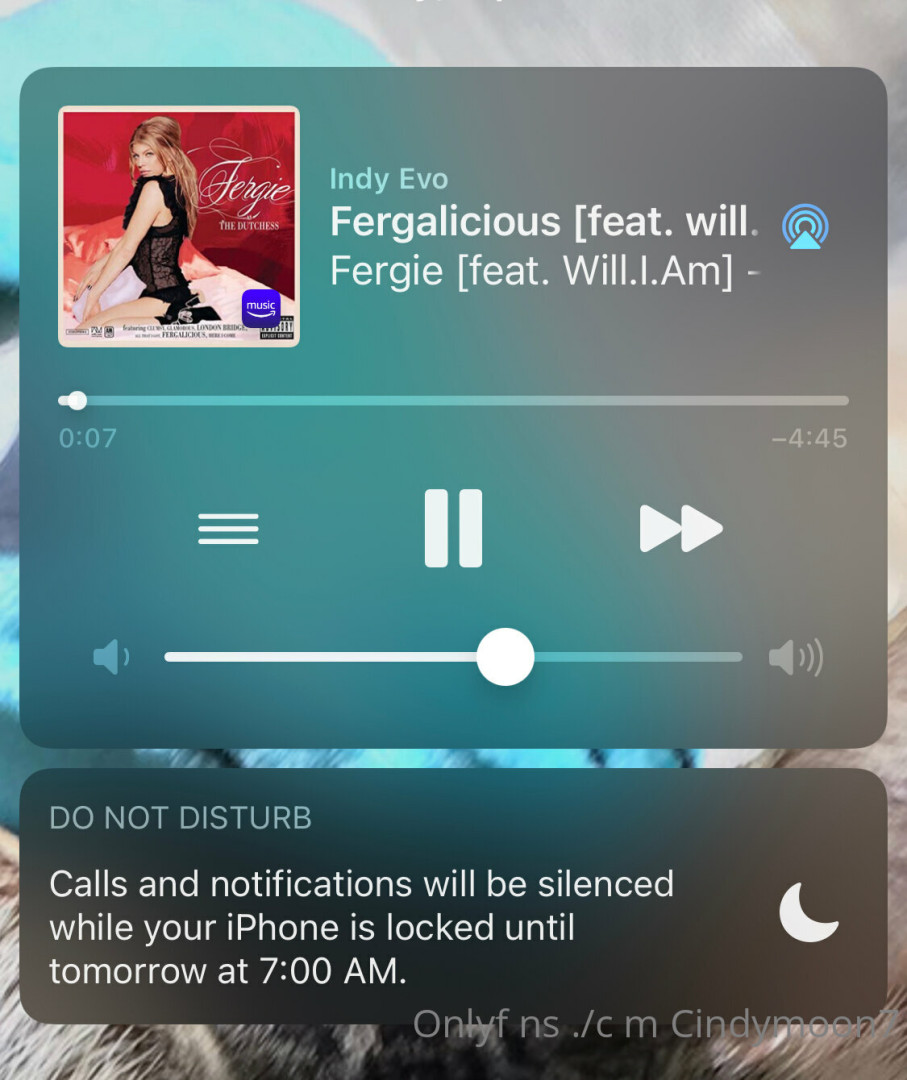Tap the volume slider knob
Screen dimensions: 907x1080
click(505, 657)
